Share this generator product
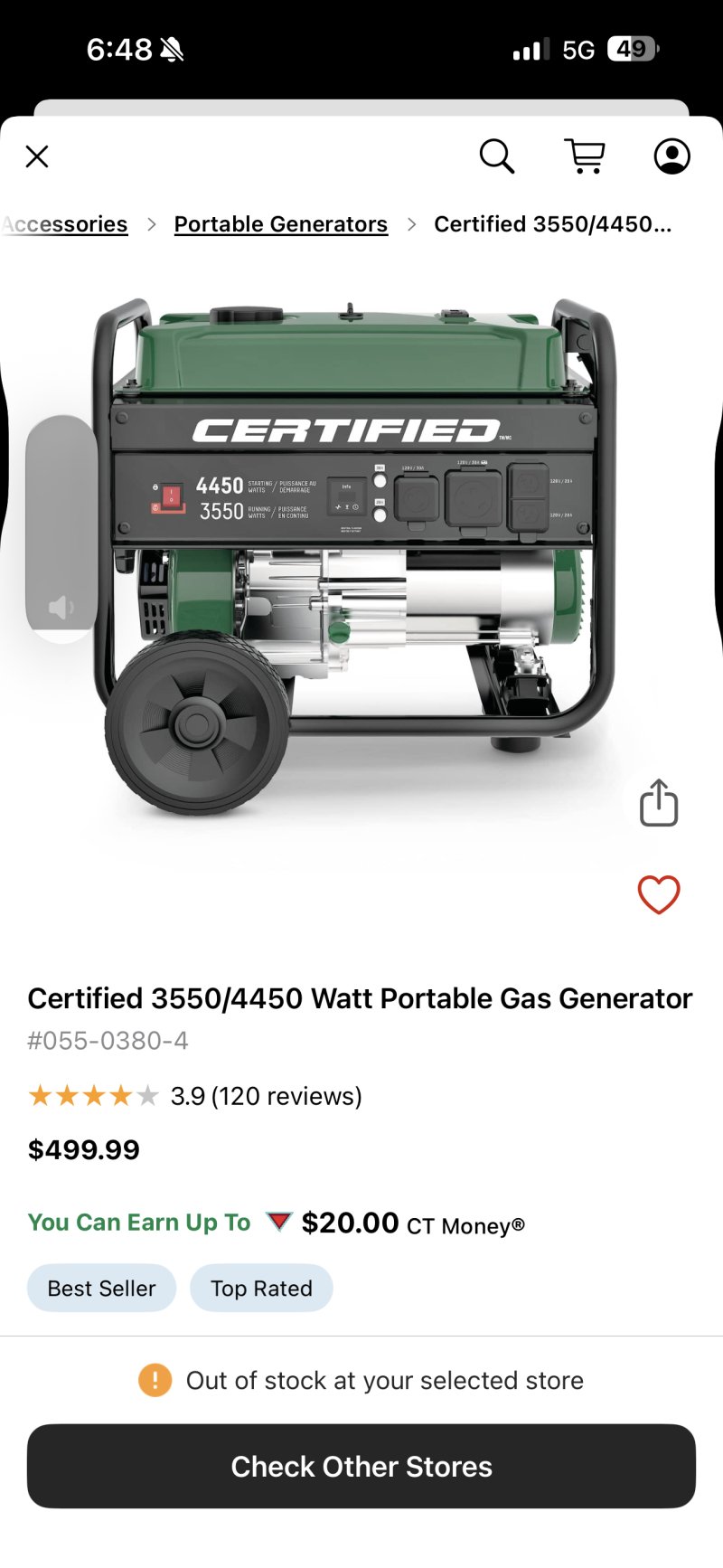This screenshot has height=1568, width=723. [x=659, y=803]
